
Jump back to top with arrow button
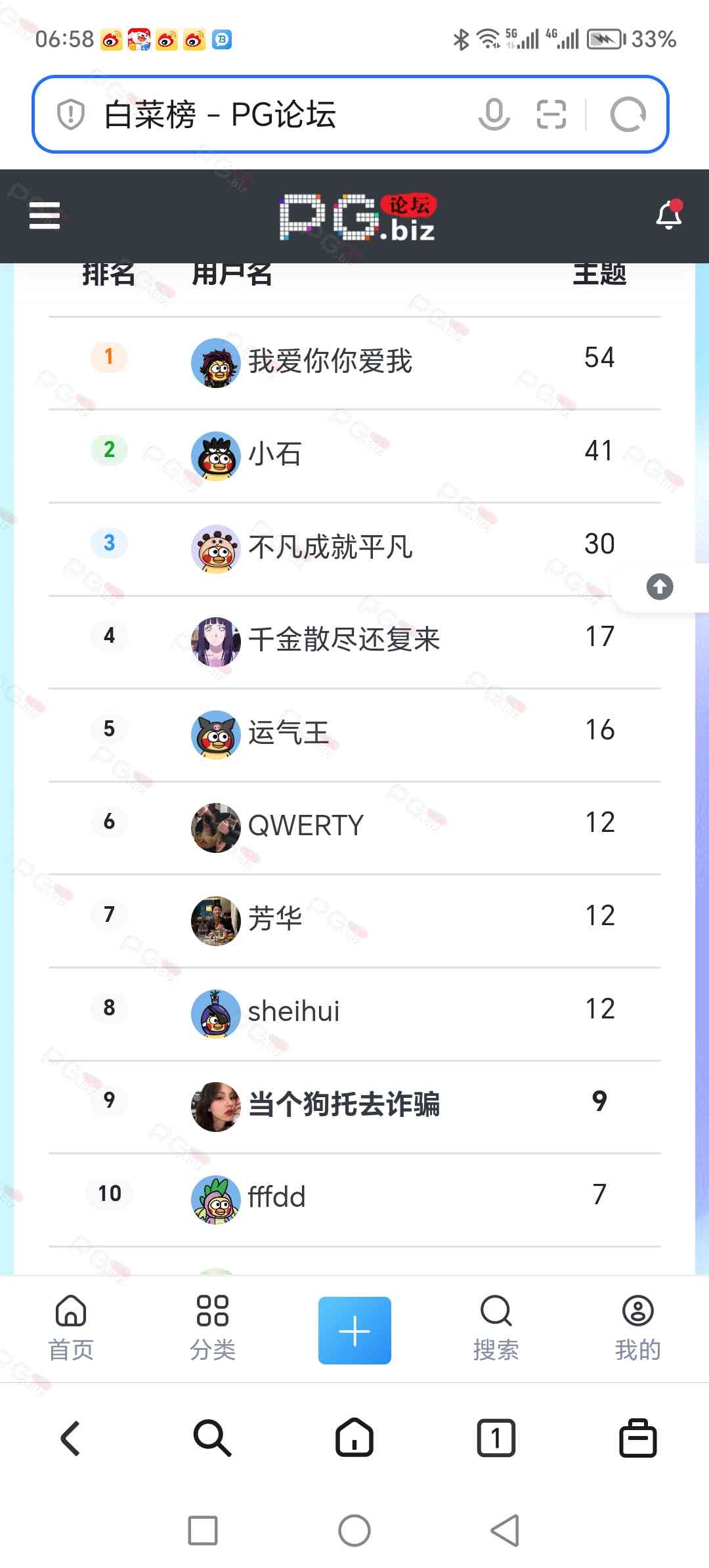click(659, 586)
